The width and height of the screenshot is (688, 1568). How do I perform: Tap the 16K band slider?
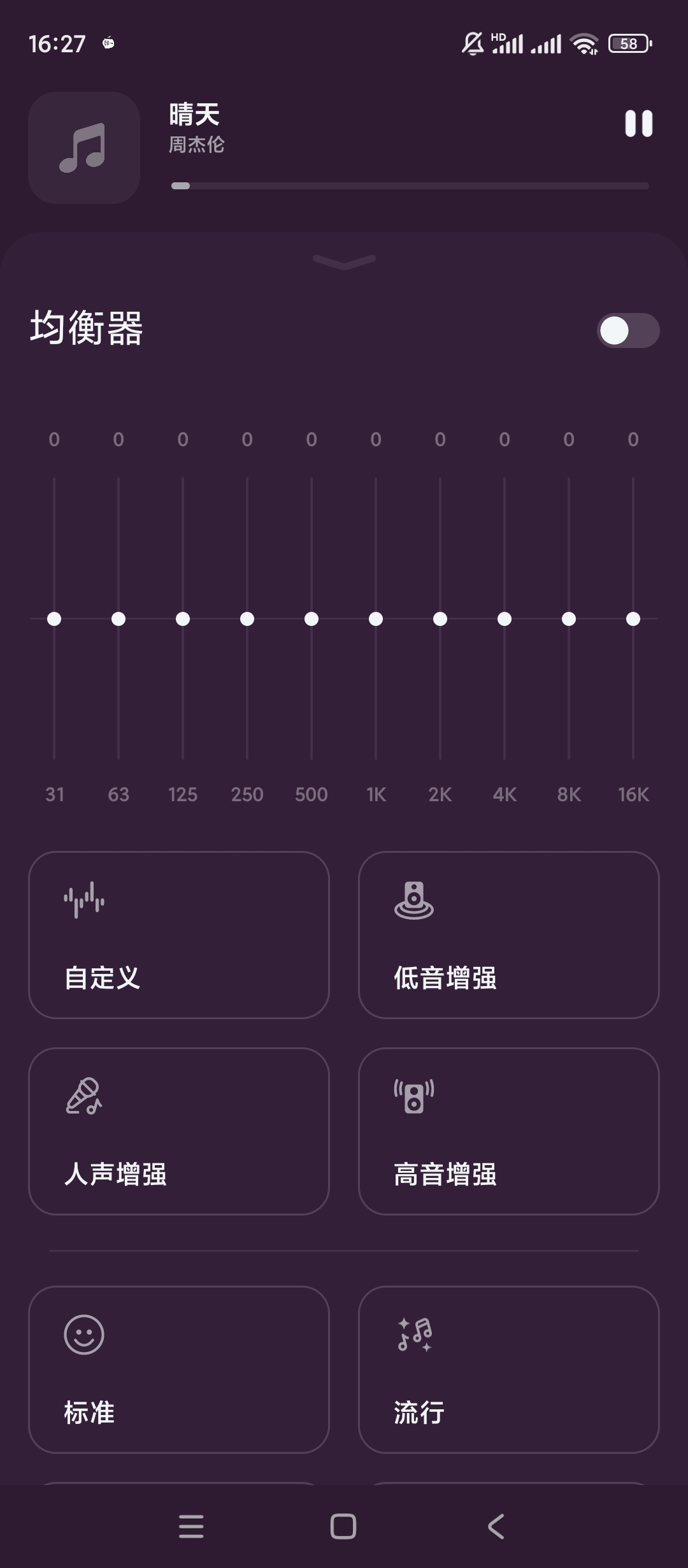tap(633, 619)
